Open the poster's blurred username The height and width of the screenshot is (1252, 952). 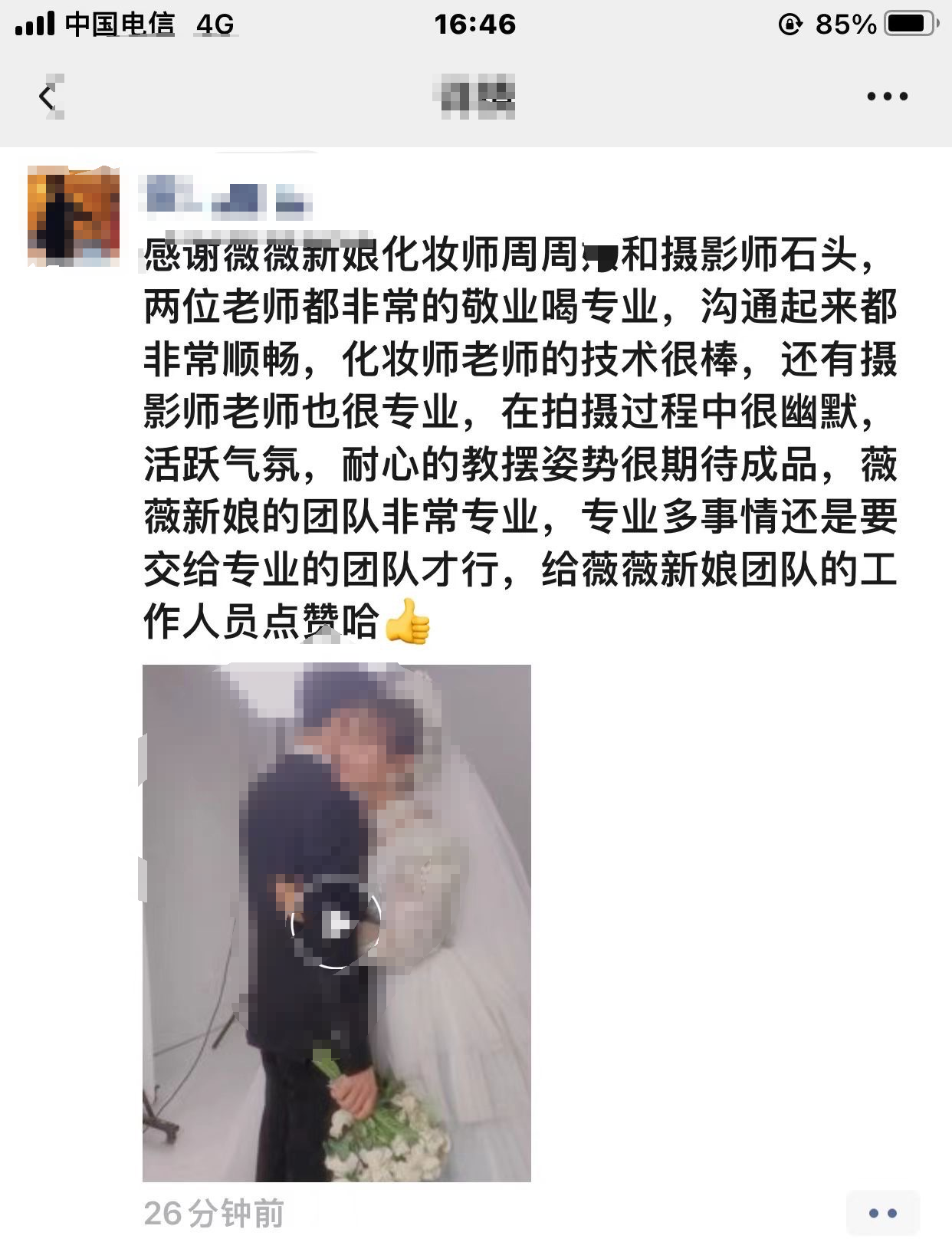(x=228, y=198)
